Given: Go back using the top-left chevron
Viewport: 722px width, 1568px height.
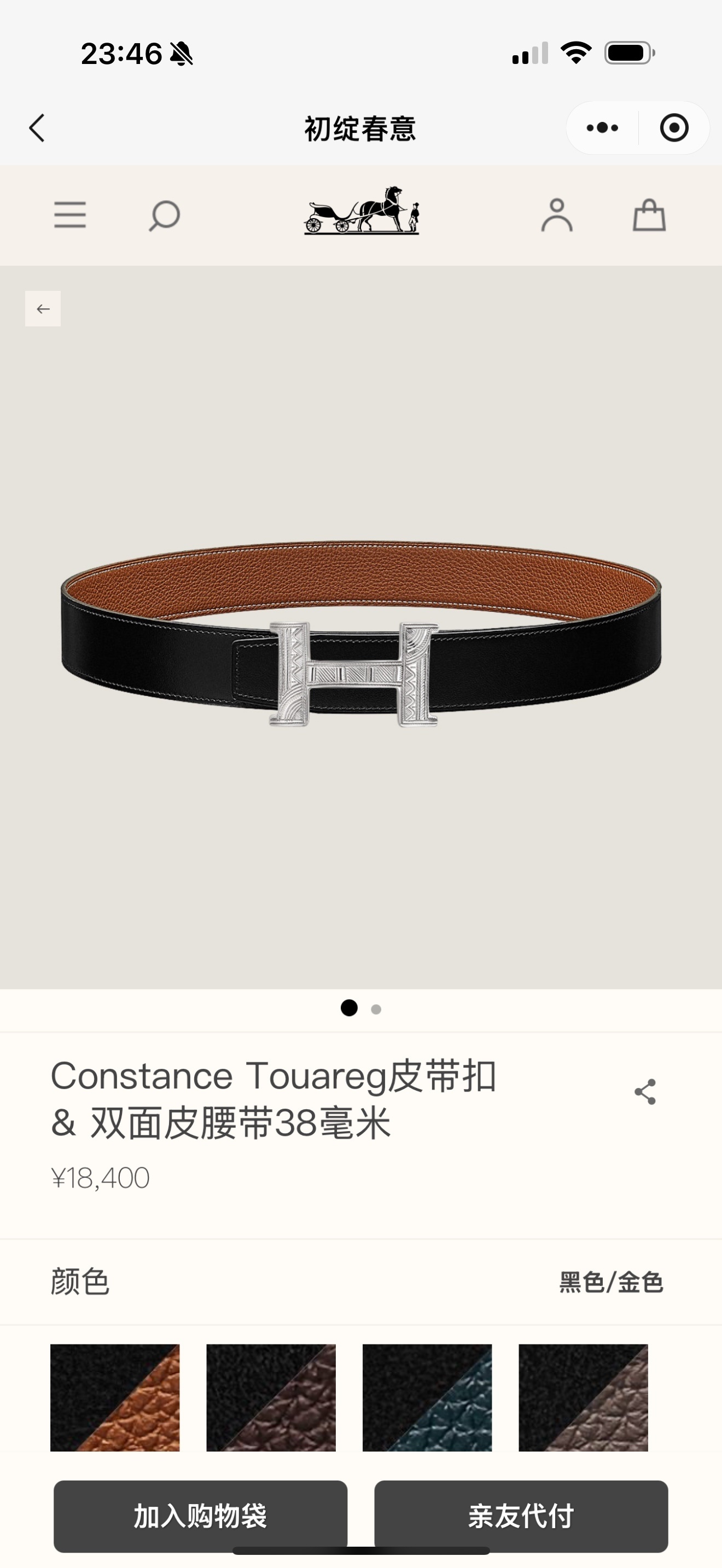Looking at the screenshot, I should pos(37,129).
